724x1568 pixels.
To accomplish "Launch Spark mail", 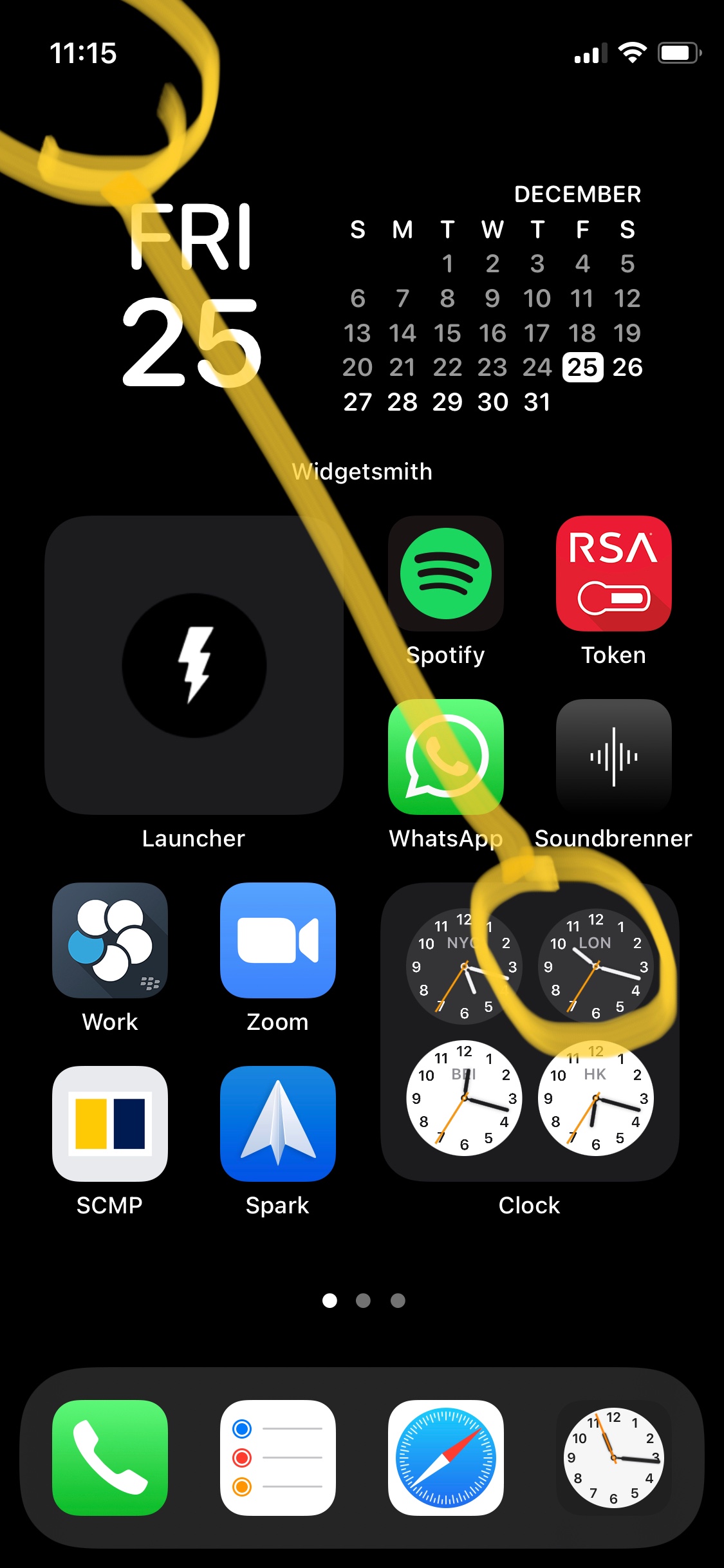I will (277, 1124).
